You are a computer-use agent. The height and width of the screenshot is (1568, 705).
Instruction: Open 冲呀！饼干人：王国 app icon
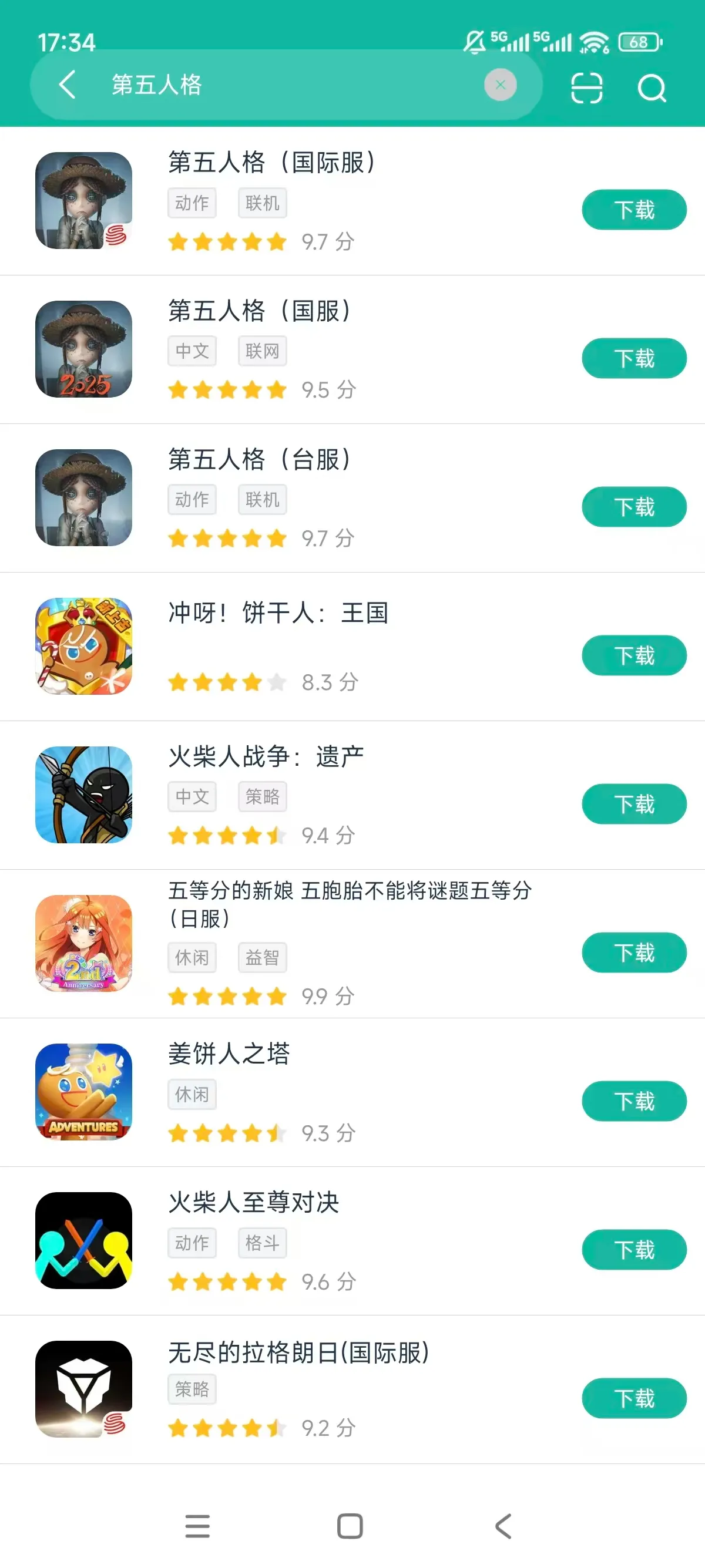[84, 647]
